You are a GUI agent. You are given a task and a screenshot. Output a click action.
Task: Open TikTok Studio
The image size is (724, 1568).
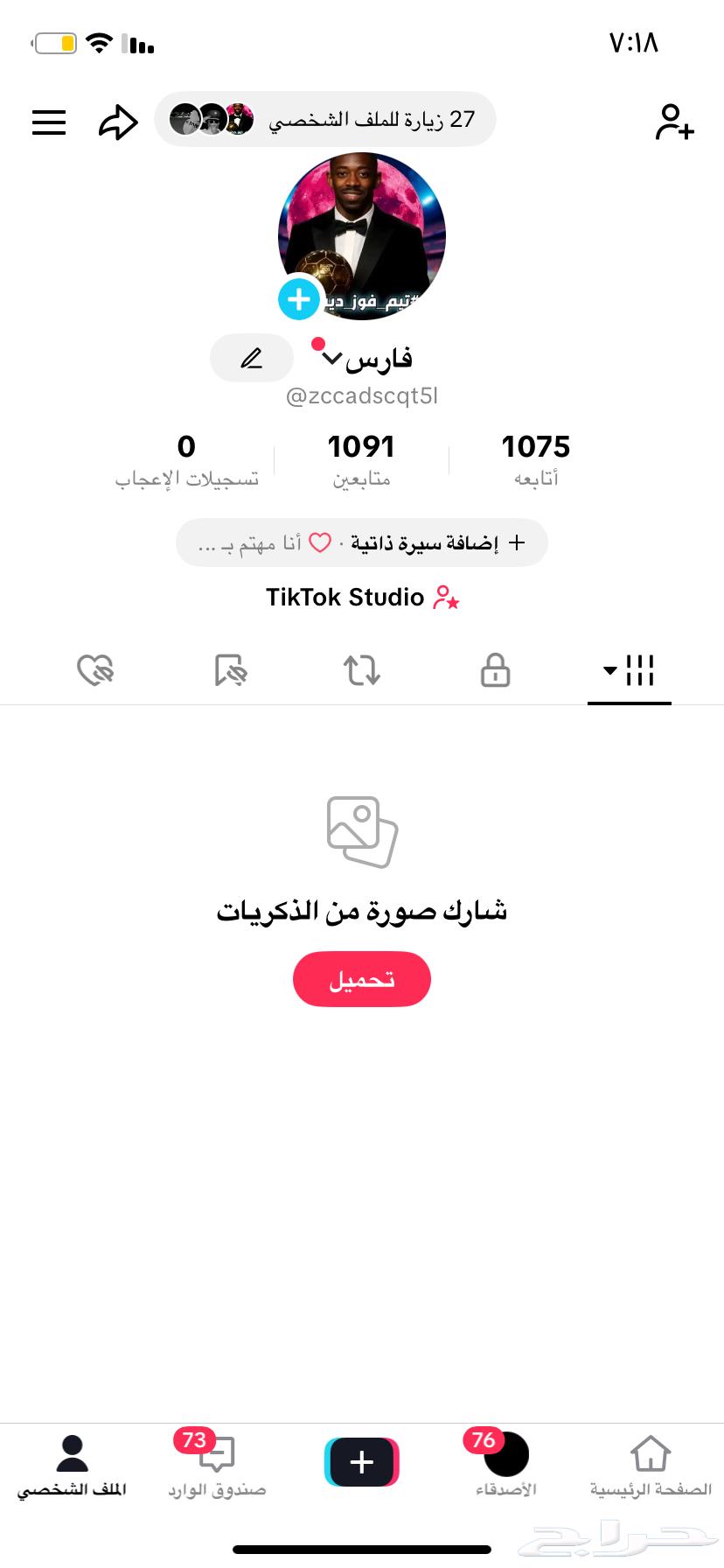(361, 597)
